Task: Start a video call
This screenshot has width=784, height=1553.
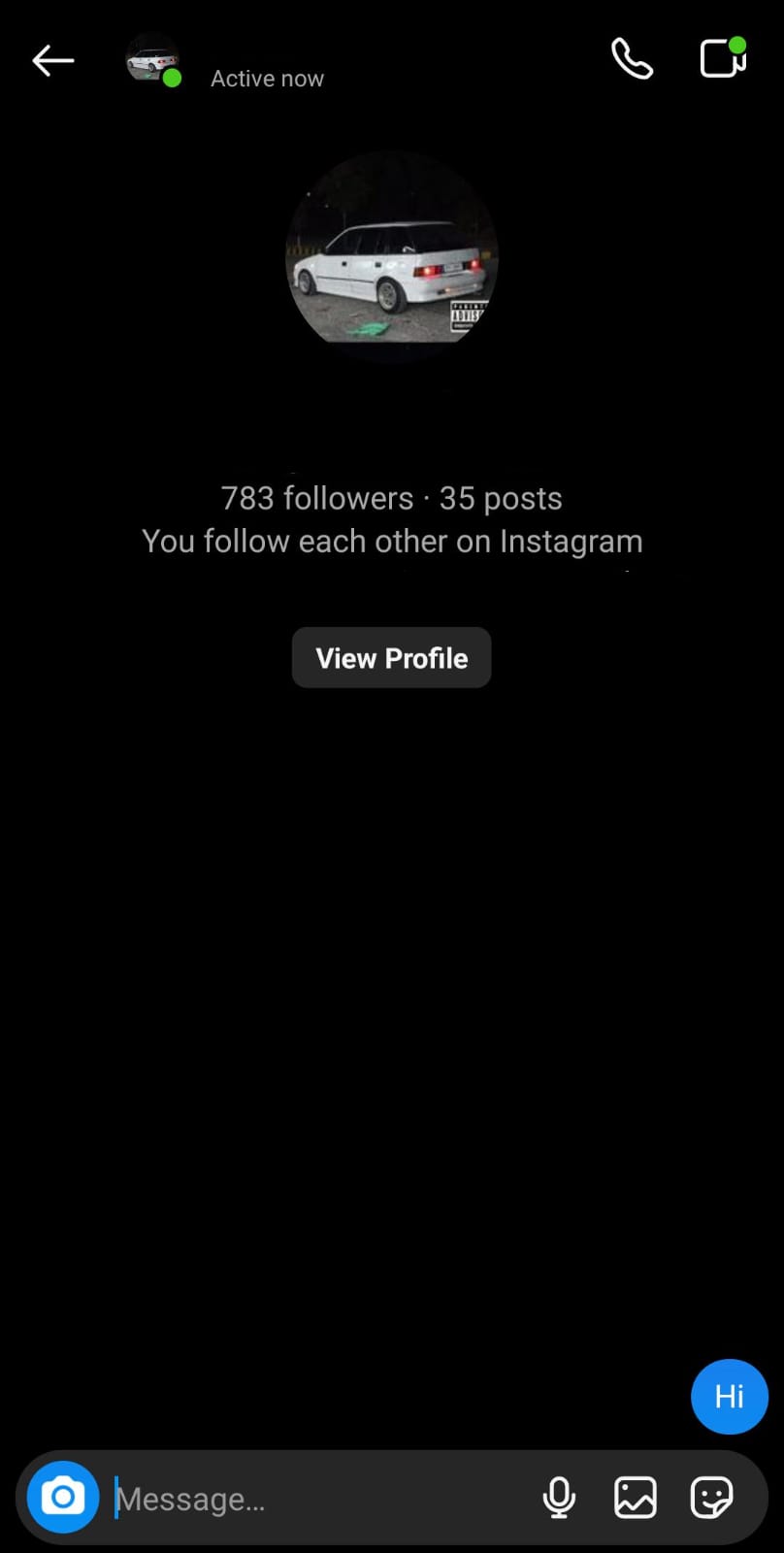Action: coord(723,58)
